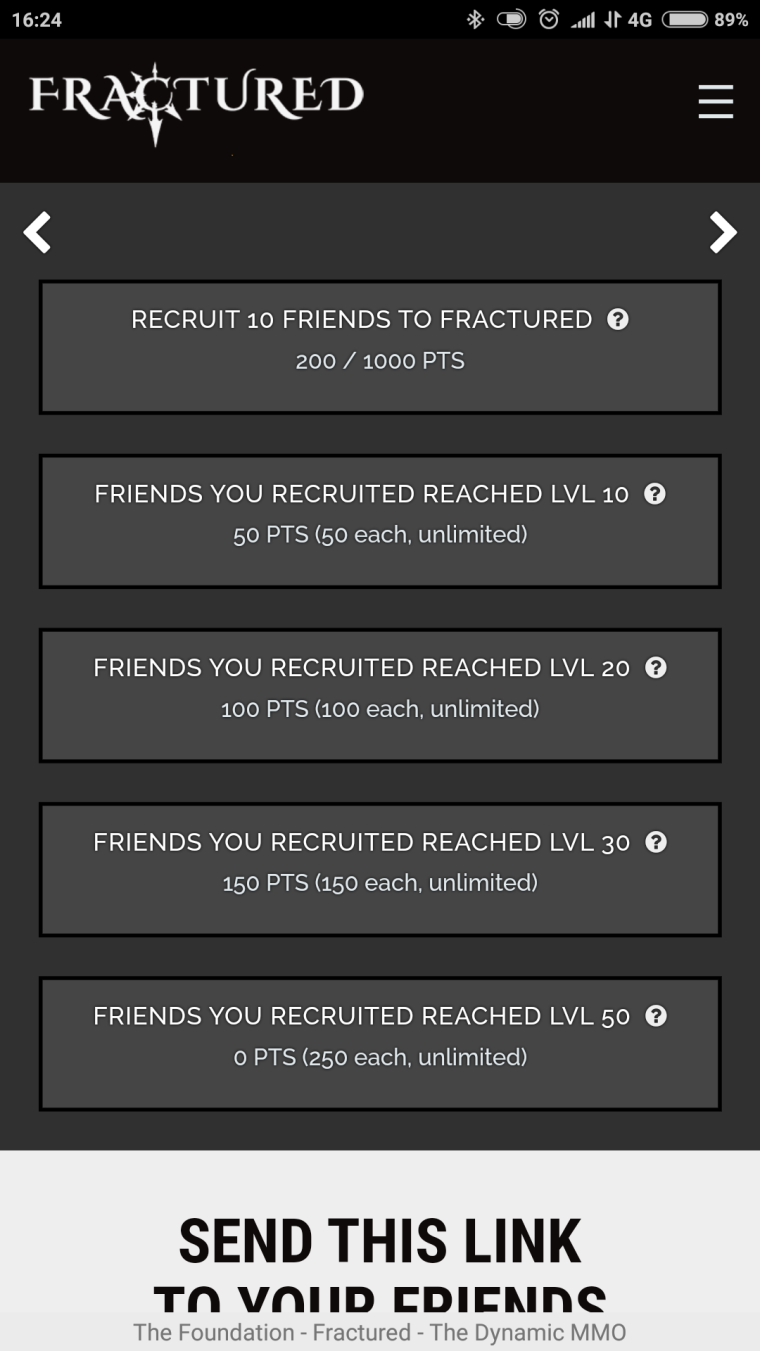The height and width of the screenshot is (1351, 760).
Task: Show help for Recruit 10 Friends
Action: (618, 320)
